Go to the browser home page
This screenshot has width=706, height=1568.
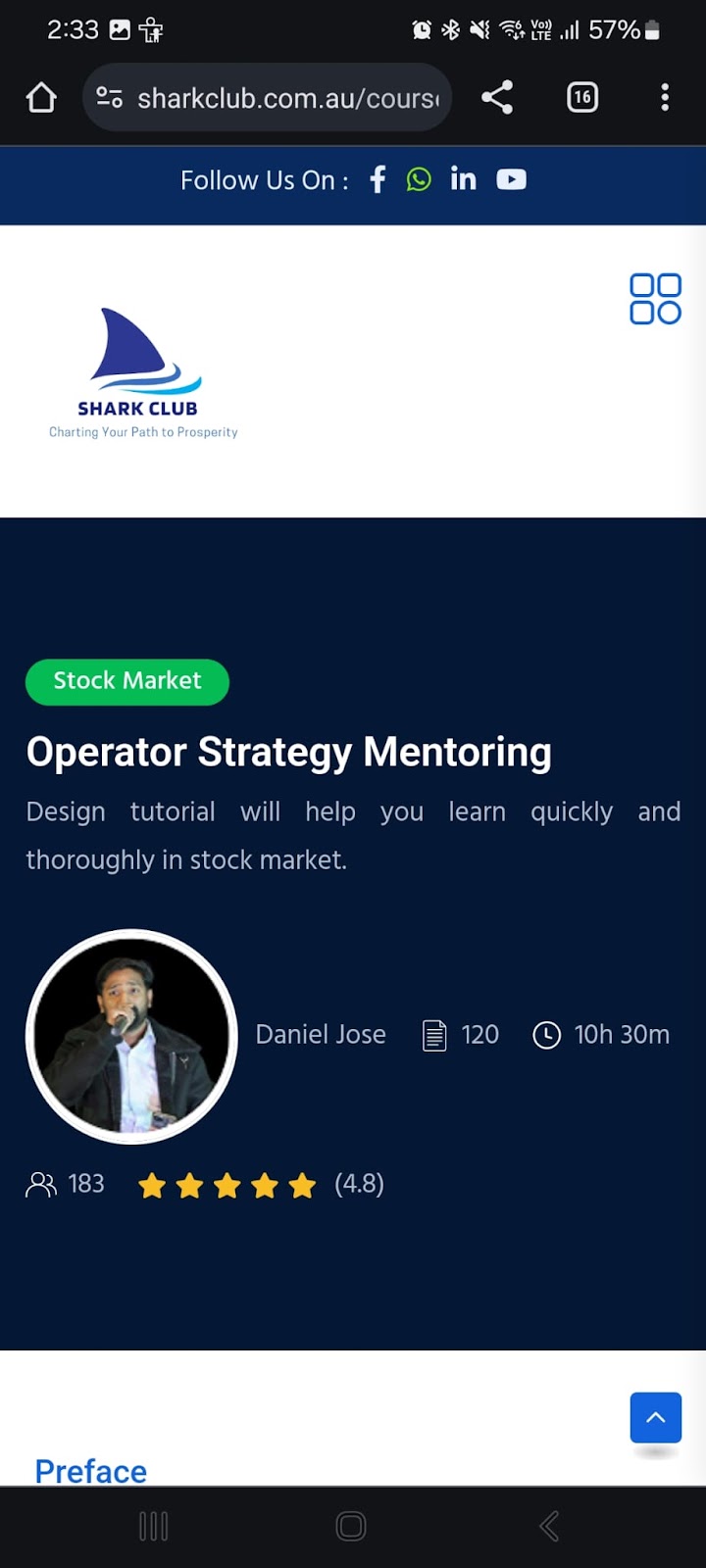41,97
